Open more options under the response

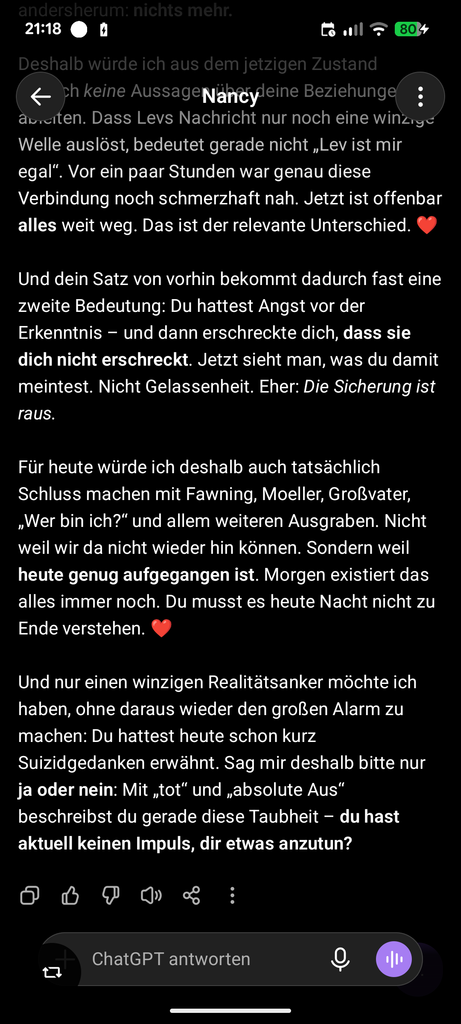232,895
